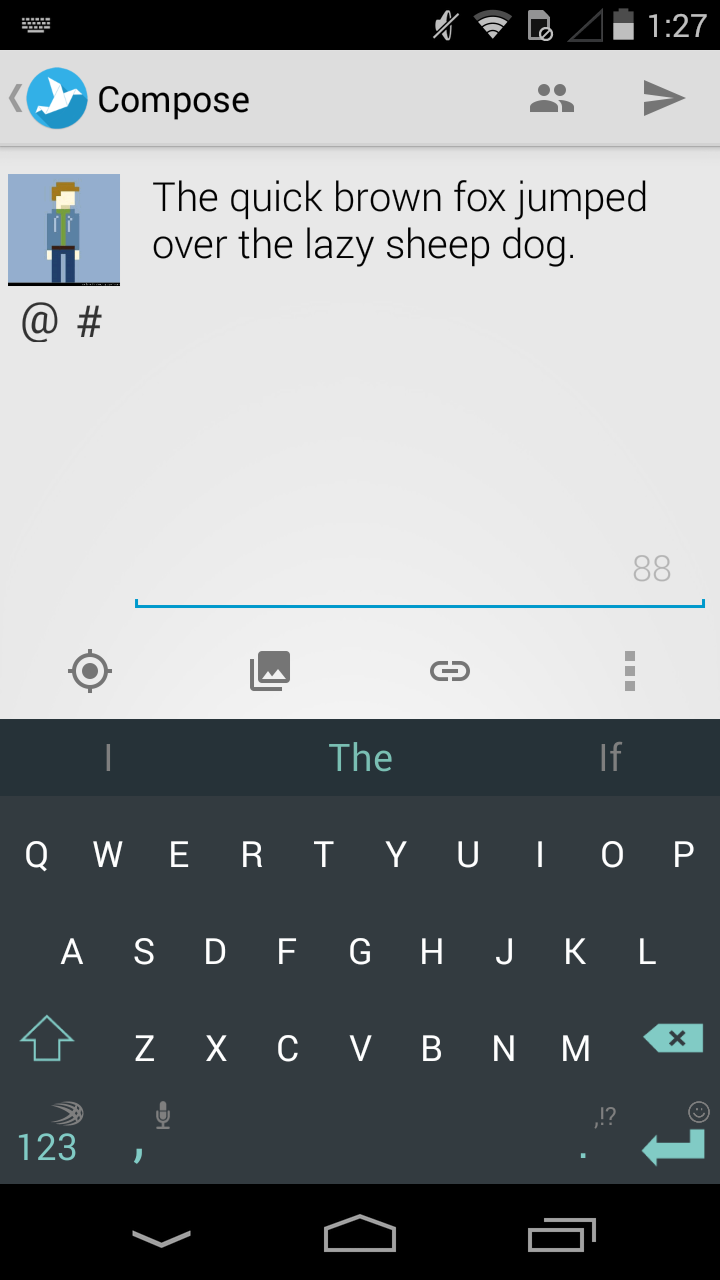
Task: Insert a # hashtag
Action: [90, 323]
